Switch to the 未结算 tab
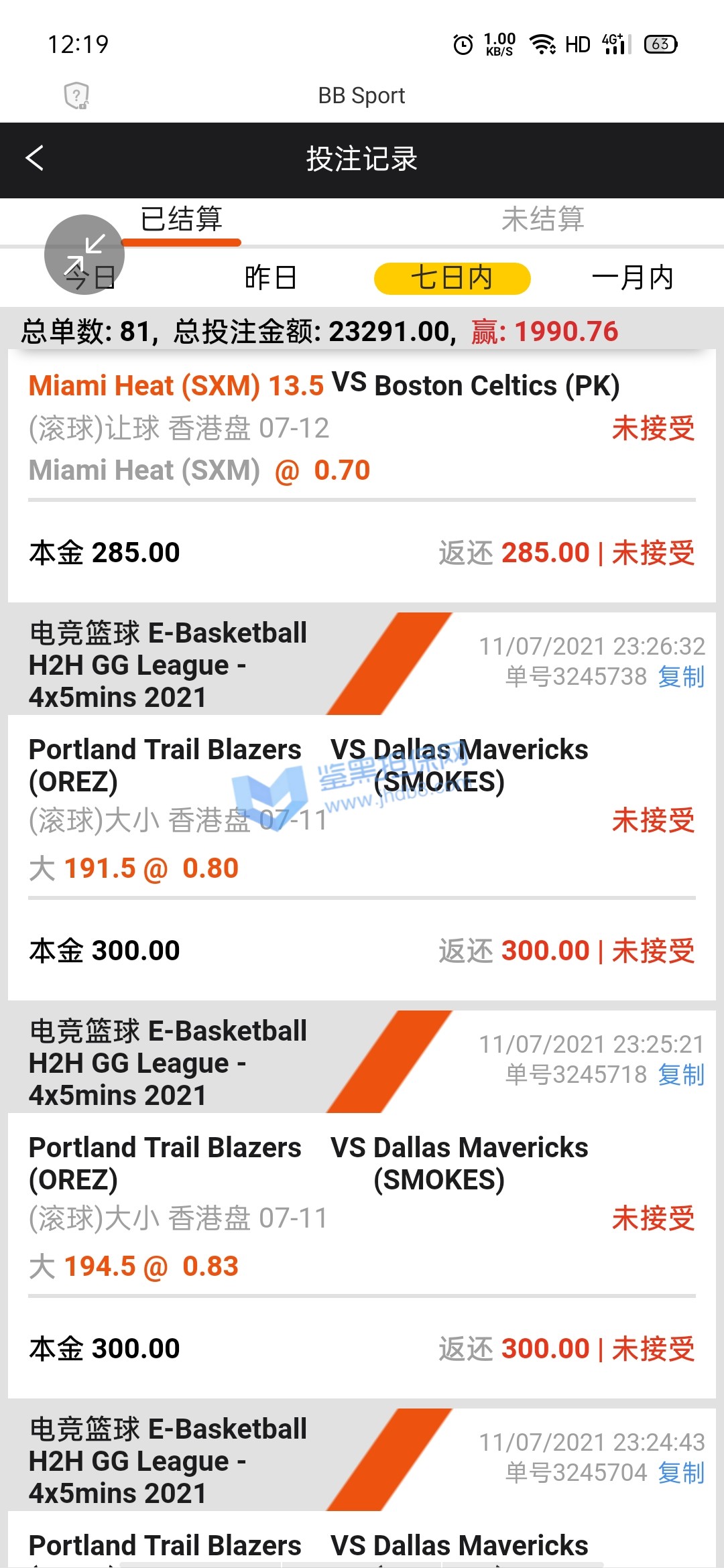724x1568 pixels. tap(542, 220)
